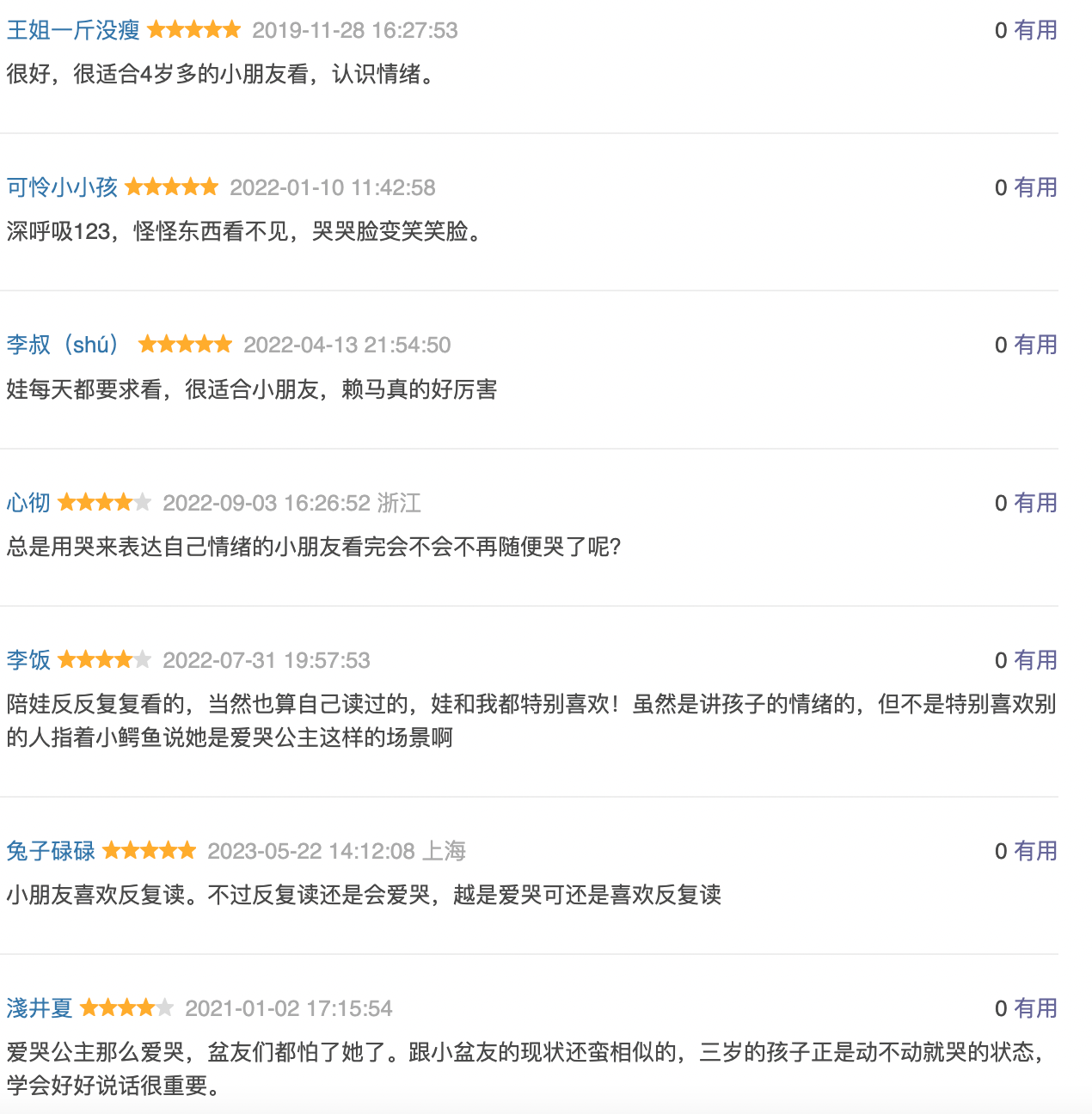Vote 有用 on 李叔（shú）'s review
The width and height of the screenshot is (1092, 1114).
(1035, 346)
